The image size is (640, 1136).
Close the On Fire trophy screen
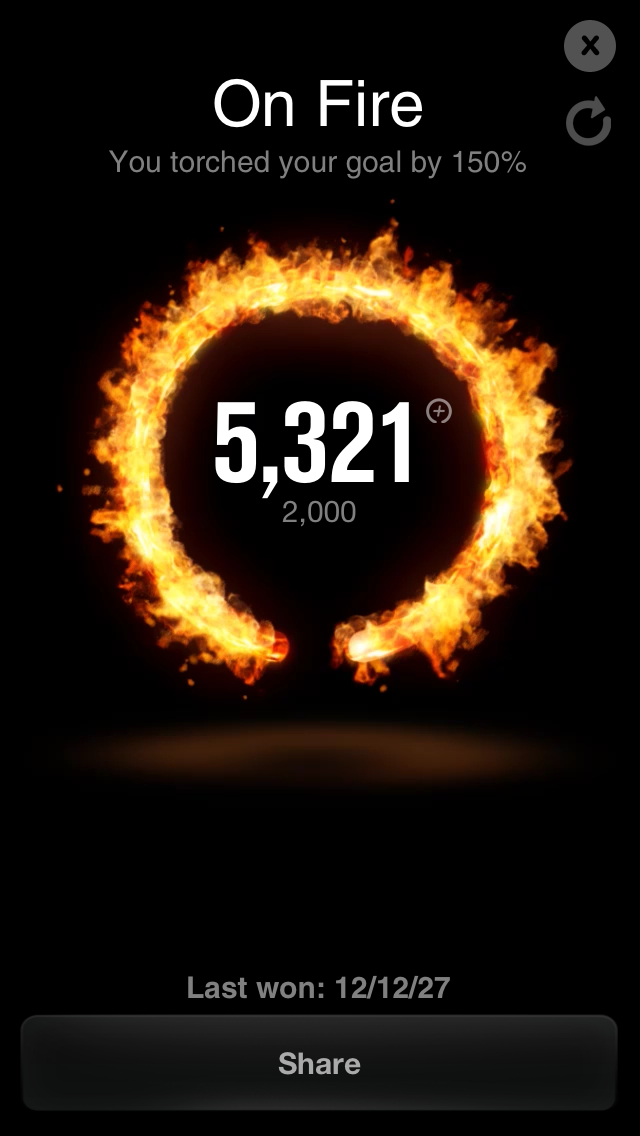click(x=589, y=46)
